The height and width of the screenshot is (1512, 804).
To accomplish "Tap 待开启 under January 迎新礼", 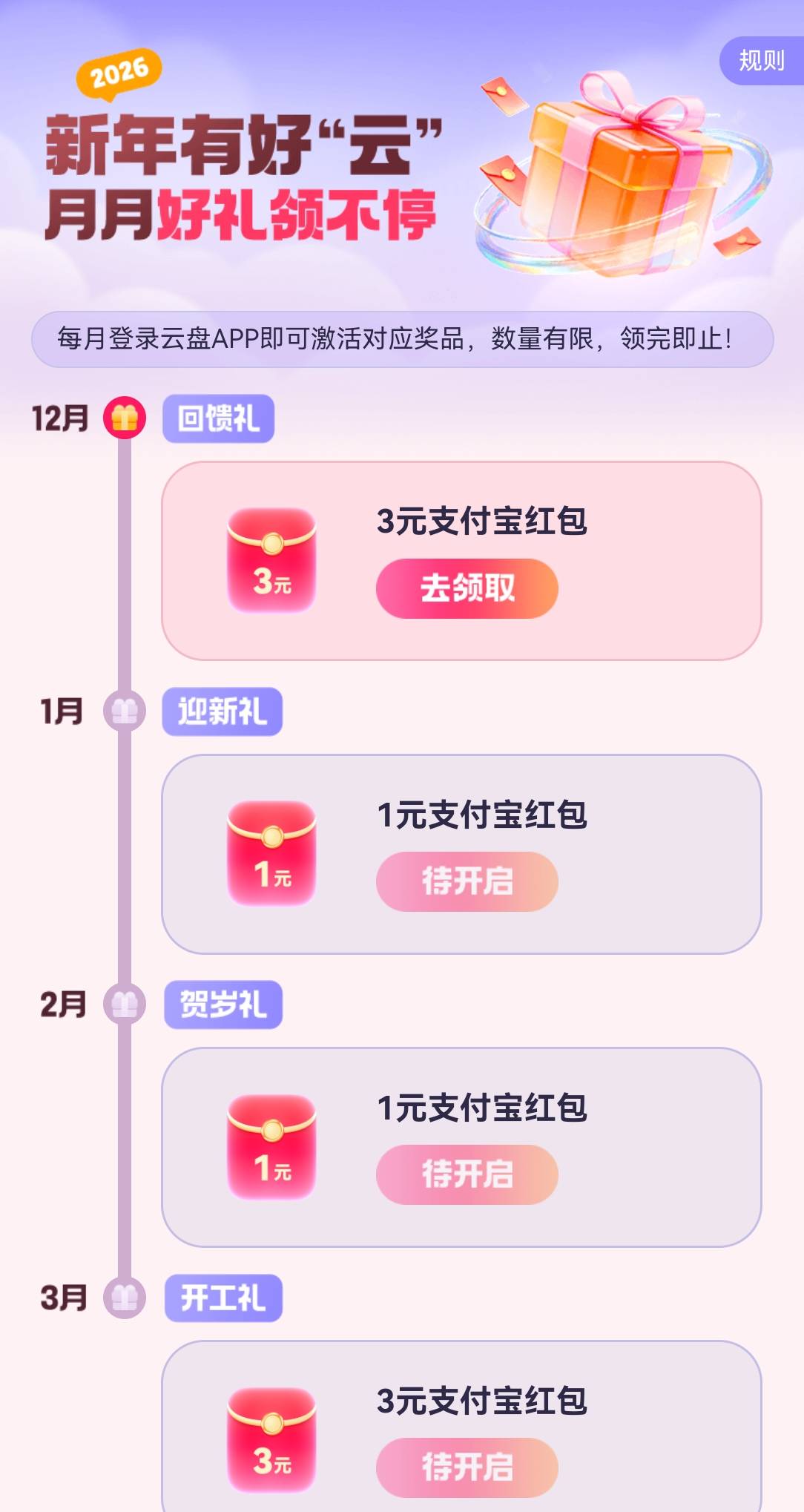I will coord(467,881).
